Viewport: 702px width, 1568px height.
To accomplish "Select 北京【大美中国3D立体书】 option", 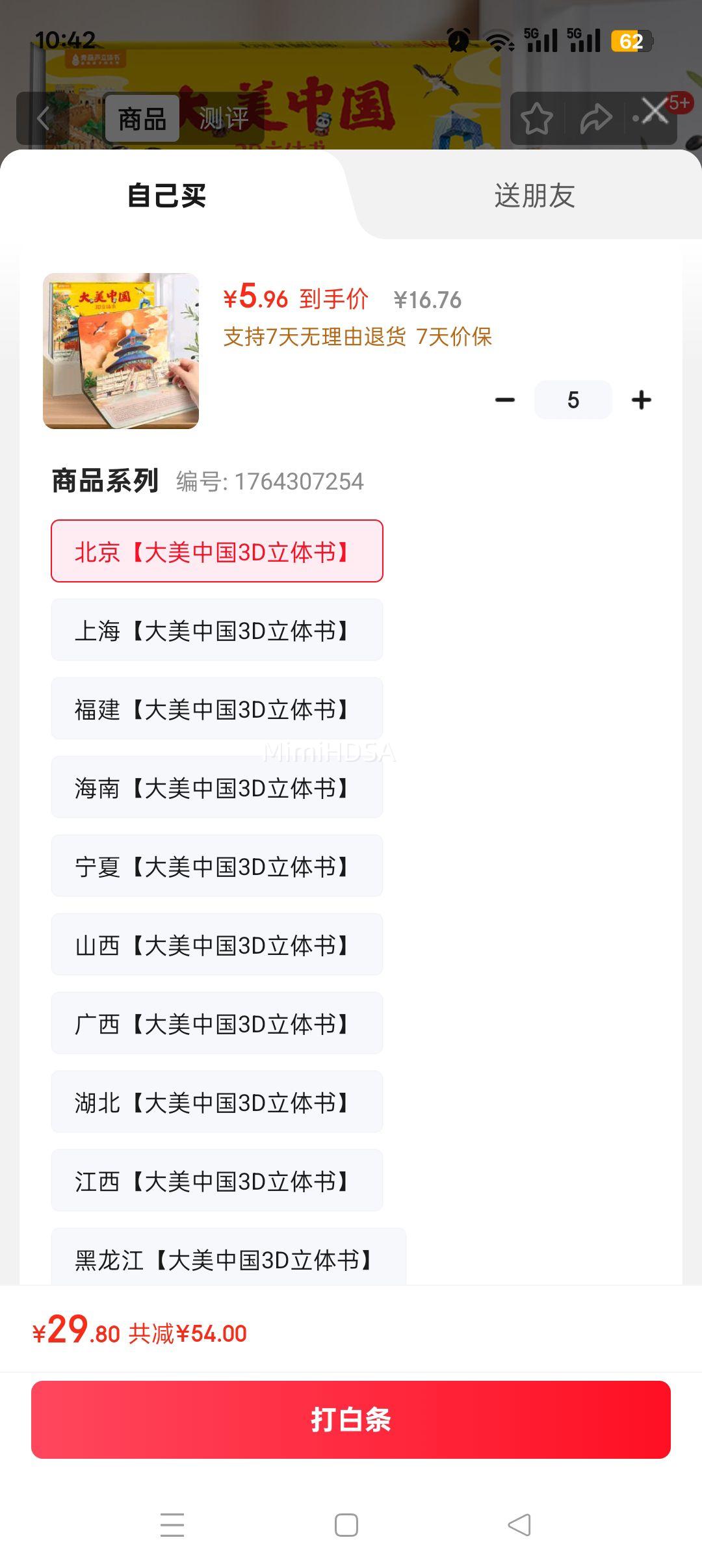I will [x=217, y=551].
